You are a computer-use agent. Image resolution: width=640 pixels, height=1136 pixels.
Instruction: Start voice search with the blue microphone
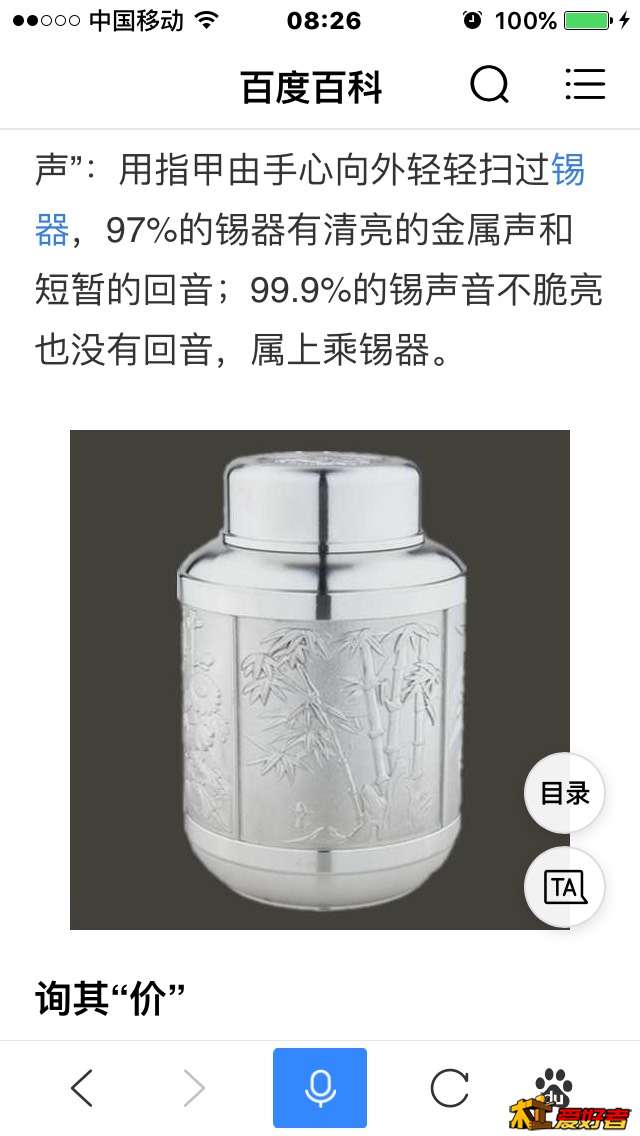click(x=320, y=1087)
